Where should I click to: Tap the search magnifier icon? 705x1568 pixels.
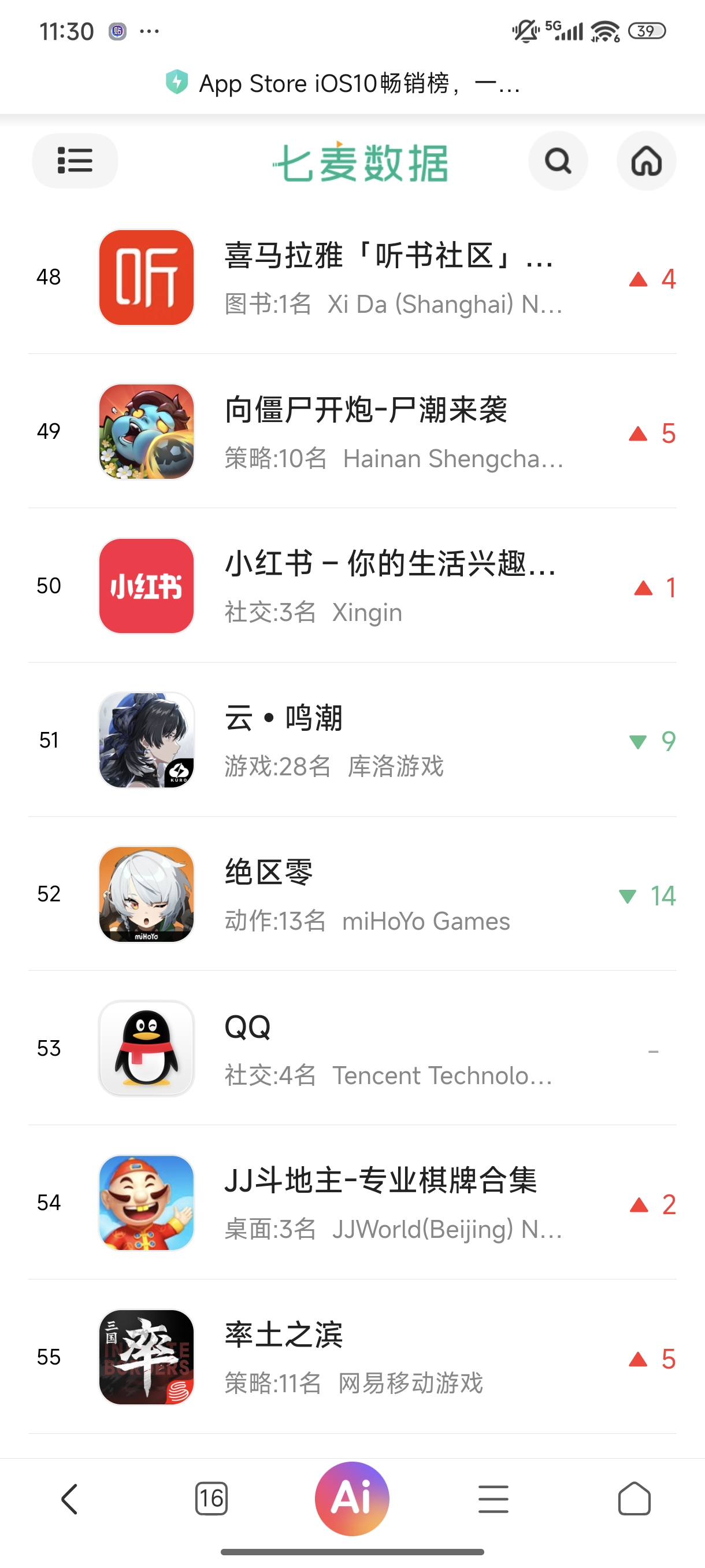[x=558, y=161]
